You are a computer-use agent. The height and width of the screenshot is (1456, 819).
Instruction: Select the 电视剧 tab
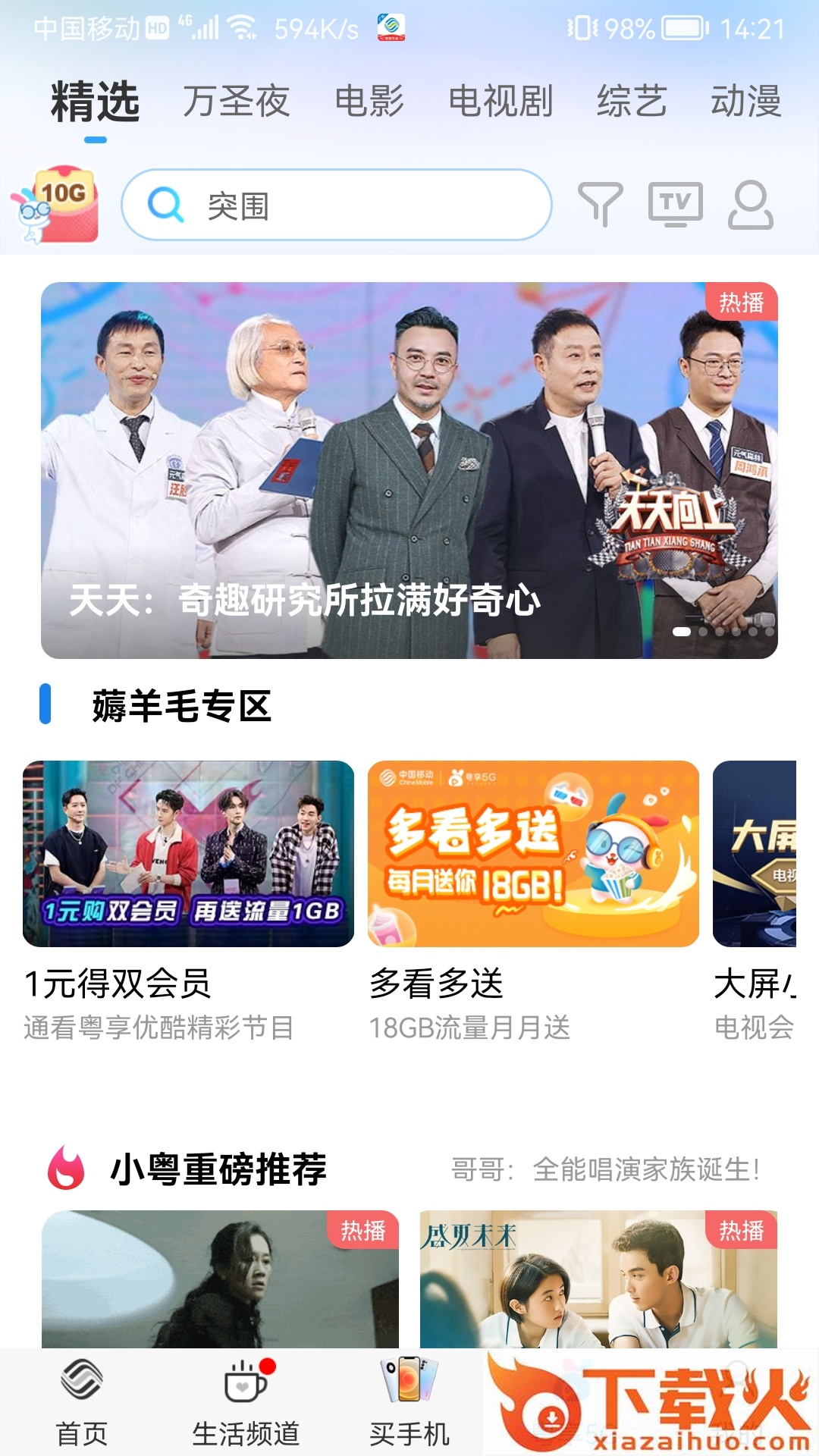click(500, 102)
